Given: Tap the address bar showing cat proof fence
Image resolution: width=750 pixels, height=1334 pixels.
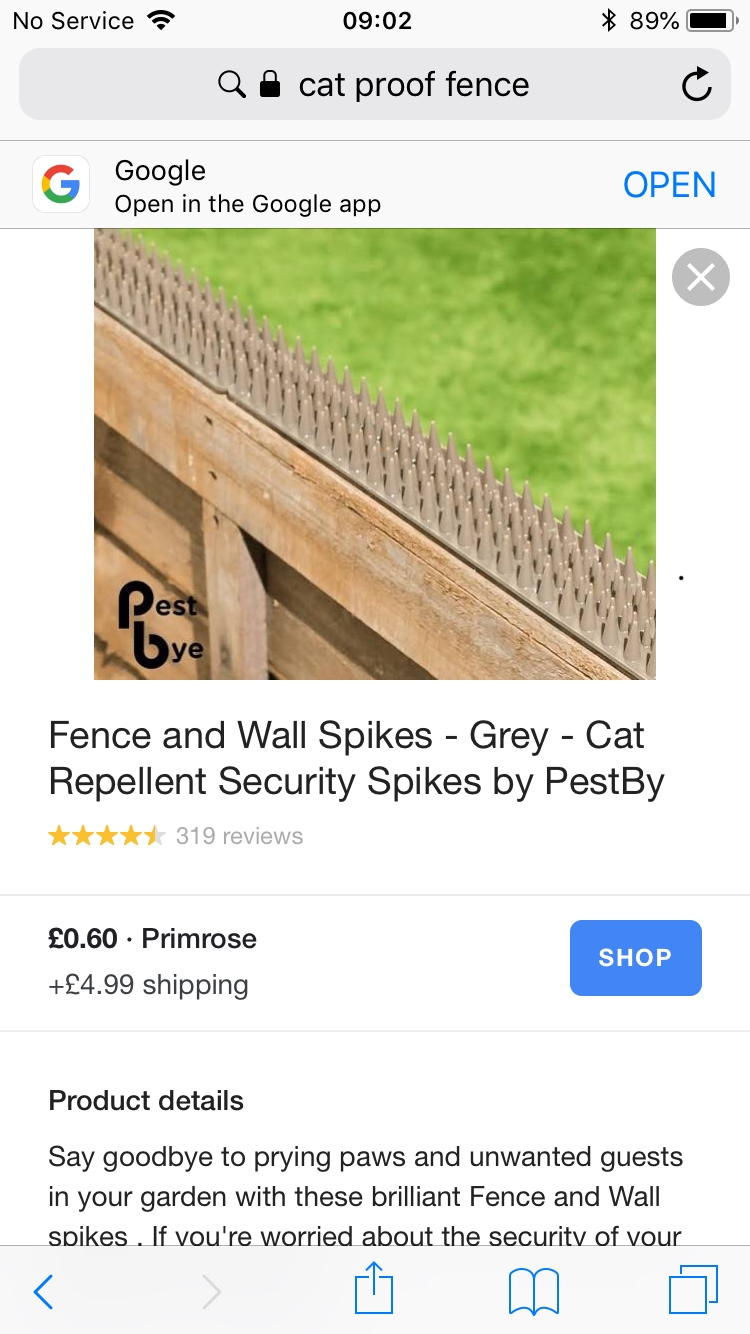Looking at the screenshot, I should (x=375, y=85).
